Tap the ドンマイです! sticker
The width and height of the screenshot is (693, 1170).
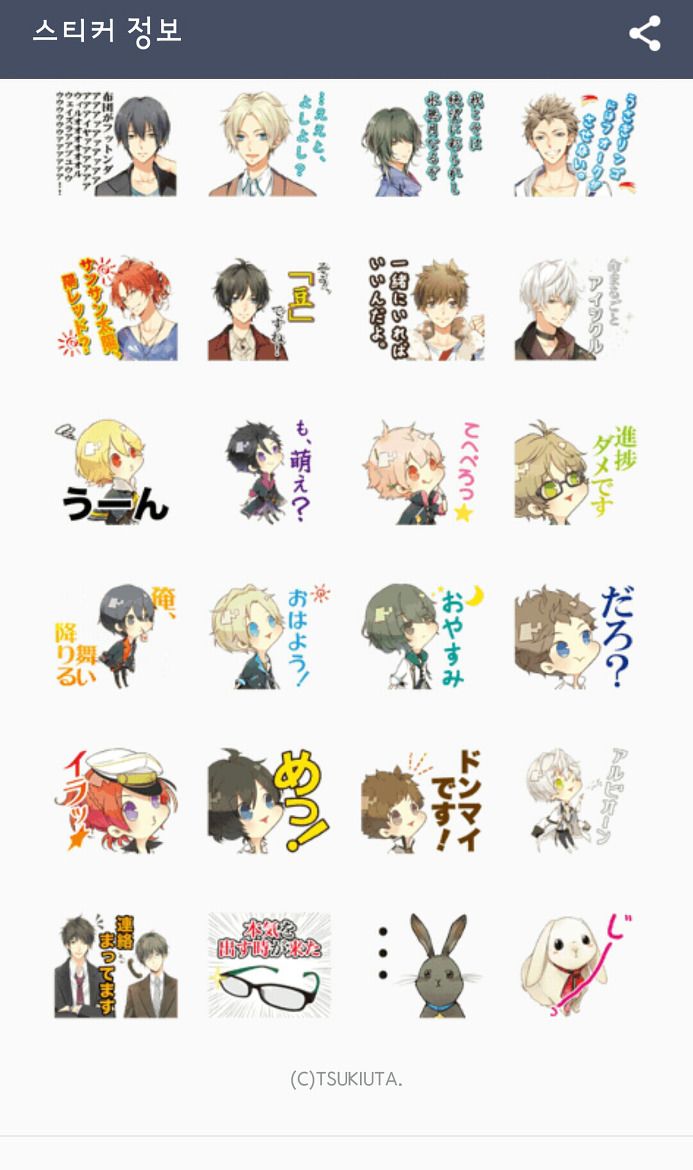[x=423, y=800]
